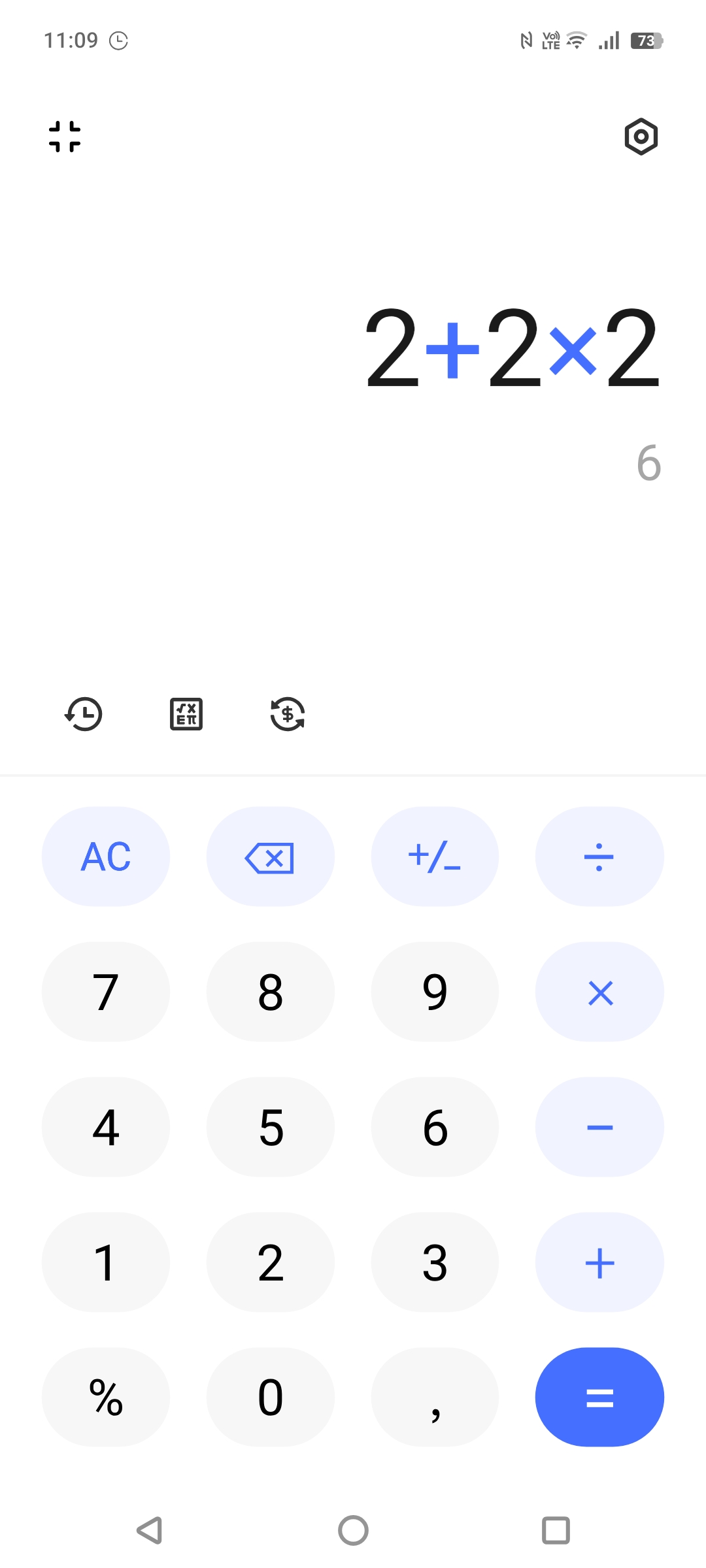The image size is (706, 1568).
Task: Toggle sign with plus/minus key
Action: [435, 857]
